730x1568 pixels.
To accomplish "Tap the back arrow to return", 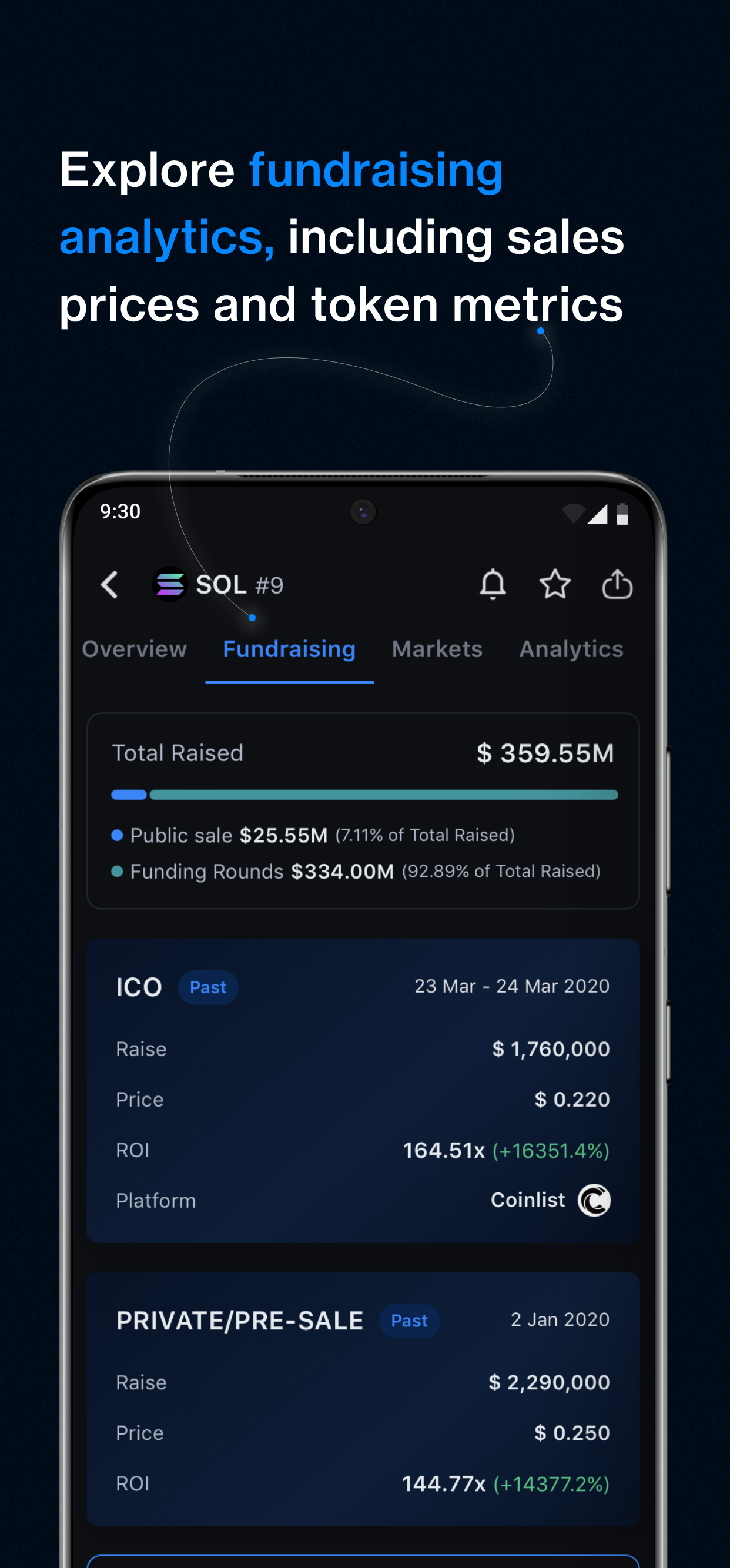I will pos(109,584).
